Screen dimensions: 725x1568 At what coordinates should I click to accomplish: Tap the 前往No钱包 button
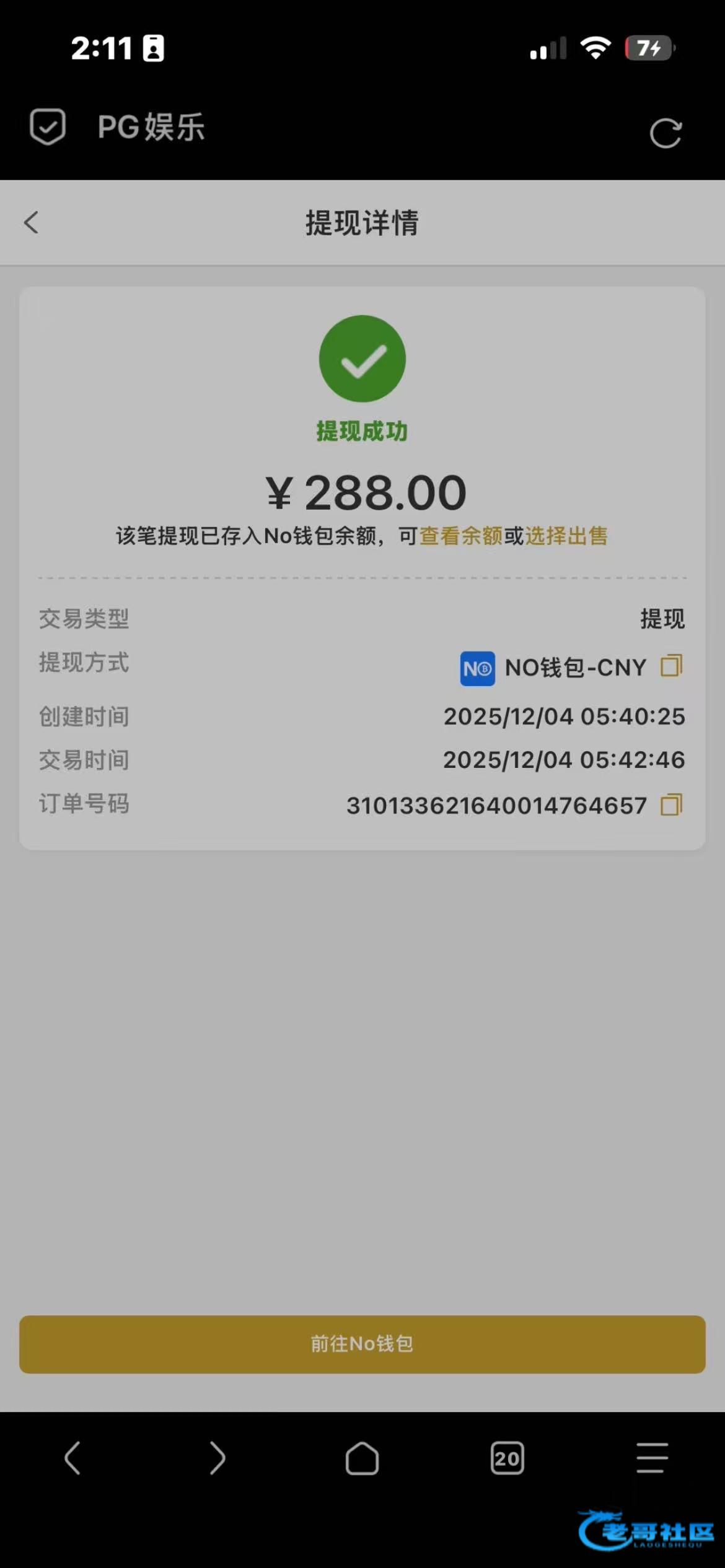362,1344
